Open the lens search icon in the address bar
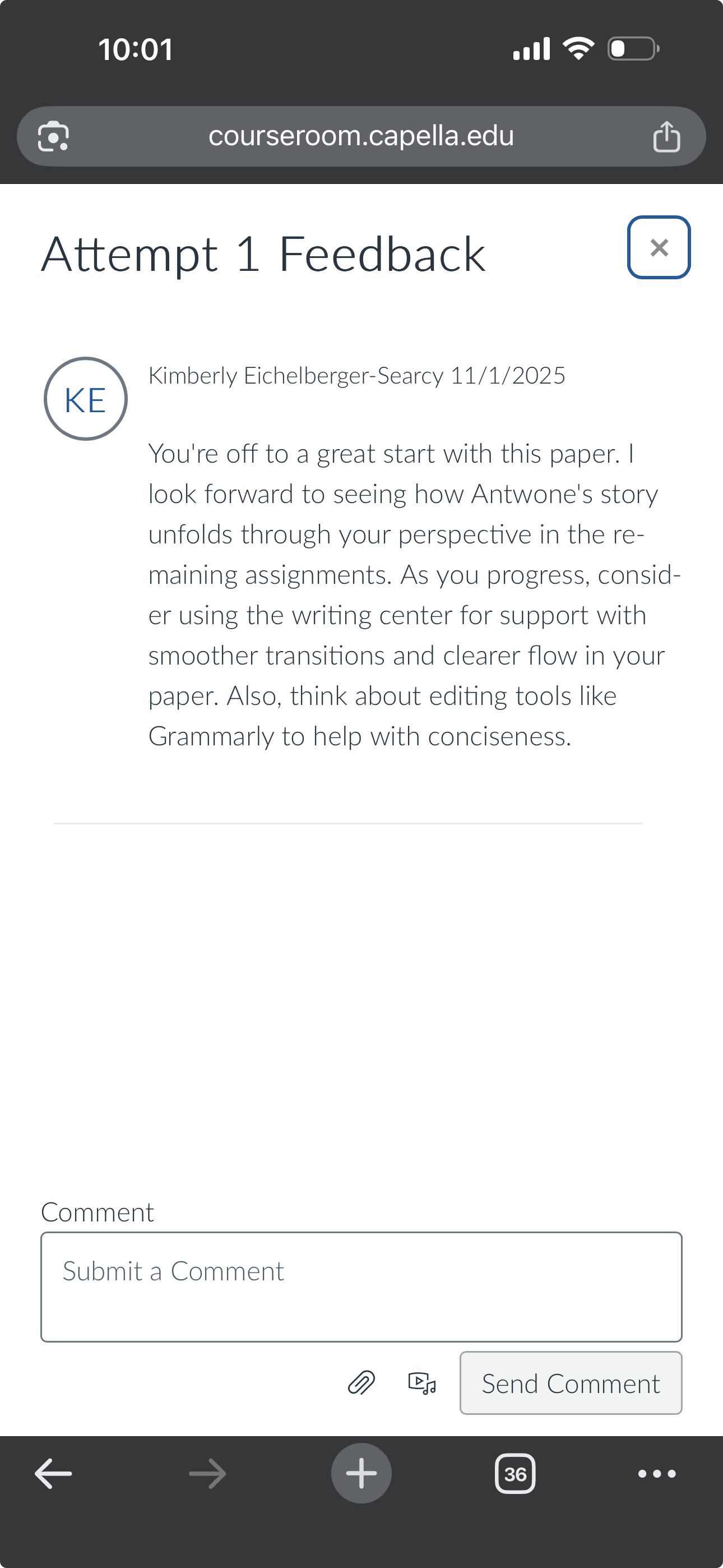The image size is (723, 1568). pyautogui.click(x=54, y=136)
